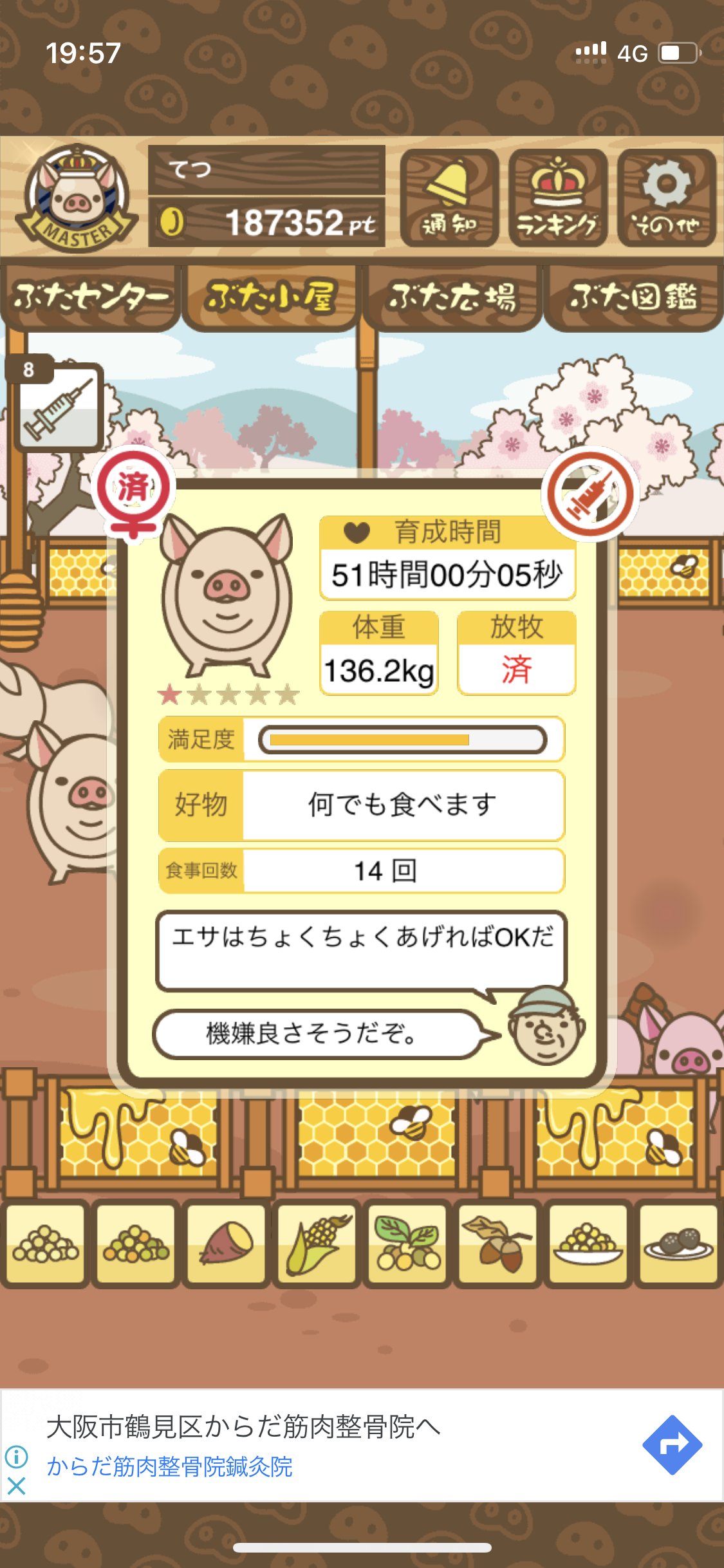
Task: Feed the pig acorns
Action: point(497,1244)
